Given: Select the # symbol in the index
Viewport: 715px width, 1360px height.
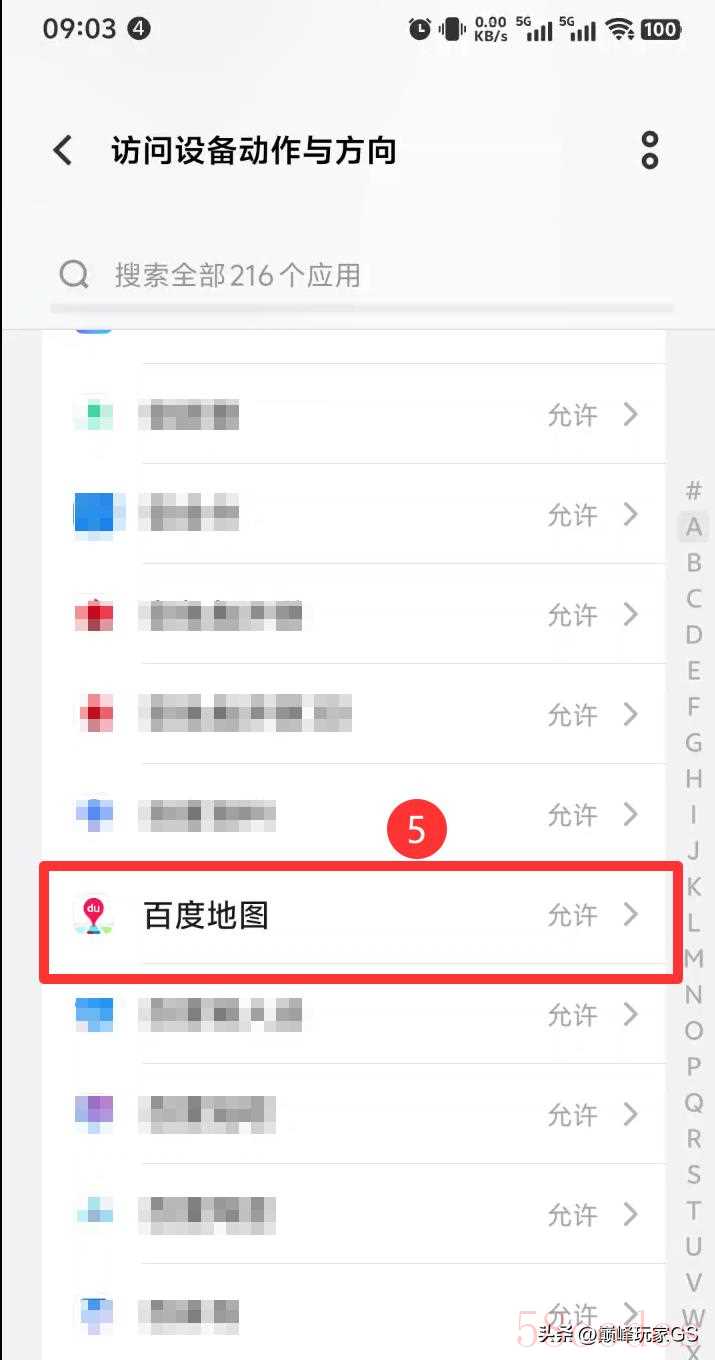Looking at the screenshot, I should click(693, 491).
